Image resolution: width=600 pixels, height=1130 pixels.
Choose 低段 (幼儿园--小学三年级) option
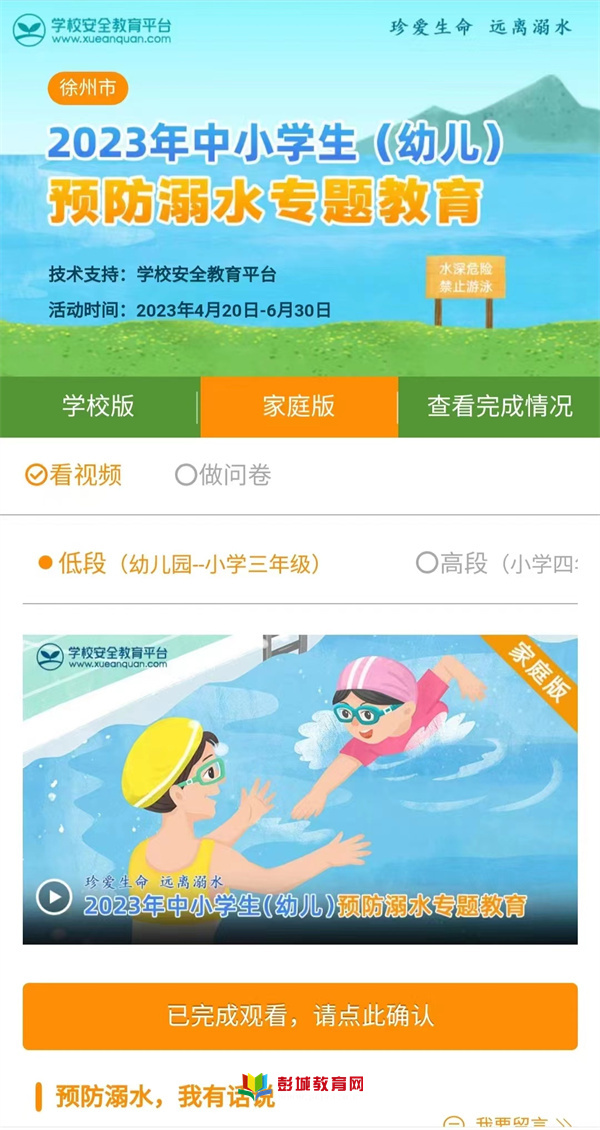pos(180,564)
